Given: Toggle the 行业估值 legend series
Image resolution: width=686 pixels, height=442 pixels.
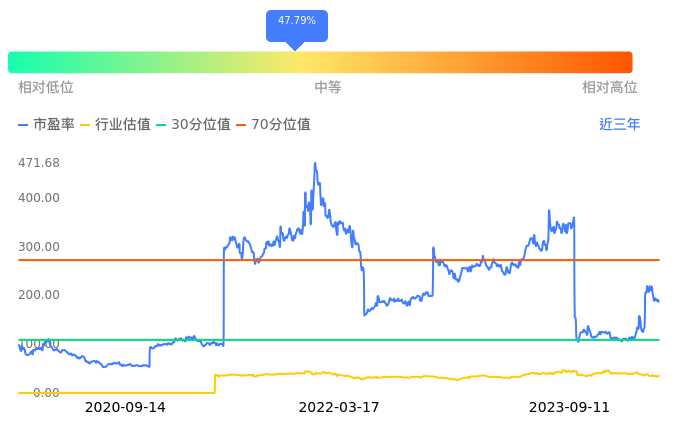Looking at the screenshot, I should 116,124.
